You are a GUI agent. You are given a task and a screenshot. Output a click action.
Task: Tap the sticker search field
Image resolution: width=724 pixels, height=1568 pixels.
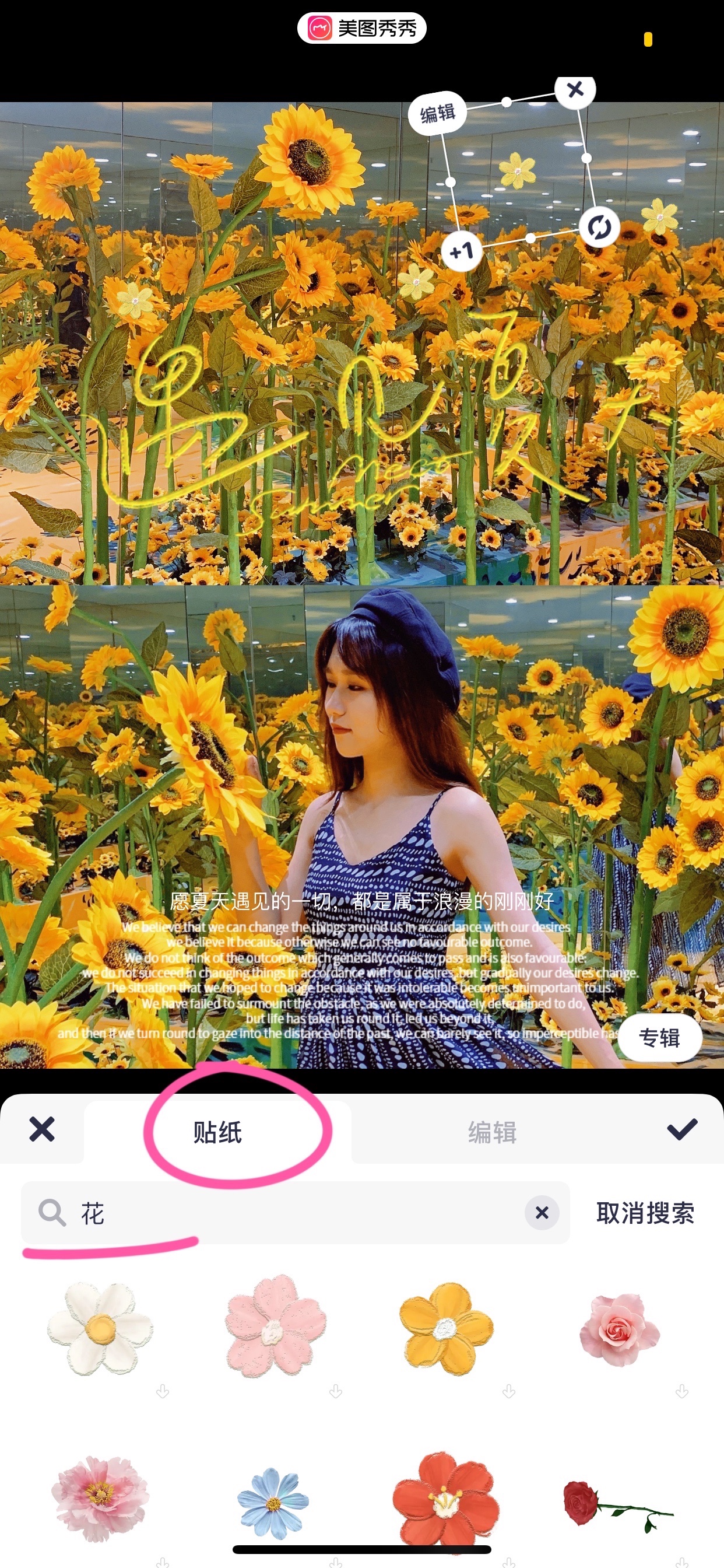[x=292, y=1213]
